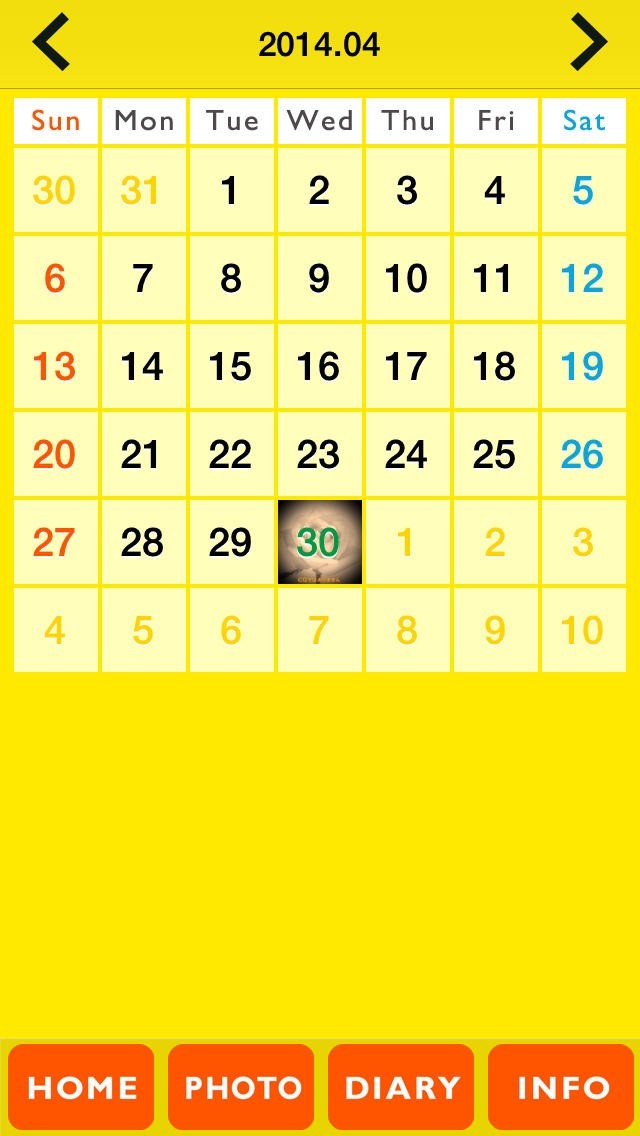This screenshot has width=640, height=1136.
Task: Open the HOME tab
Action: click(81, 1087)
